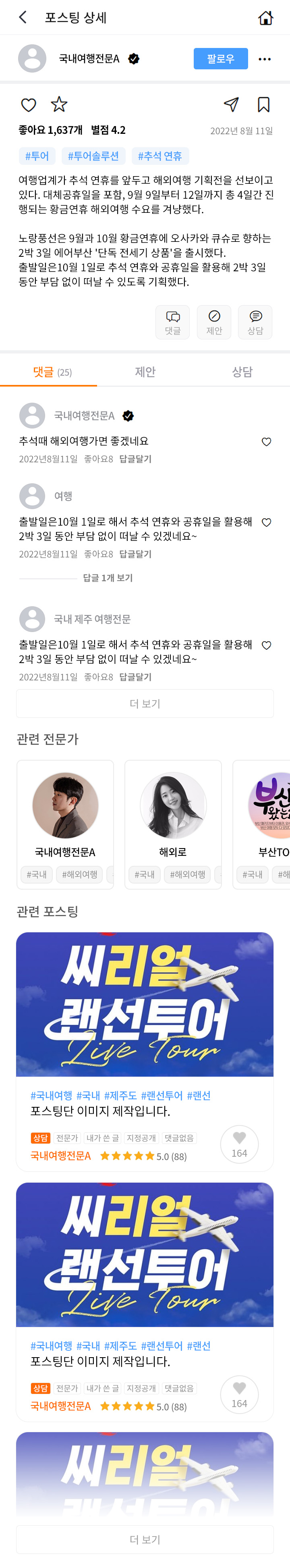The height and width of the screenshot is (1568, 290).
Task: Reply to 국내 제주 여행전문's comment
Action: [136, 677]
